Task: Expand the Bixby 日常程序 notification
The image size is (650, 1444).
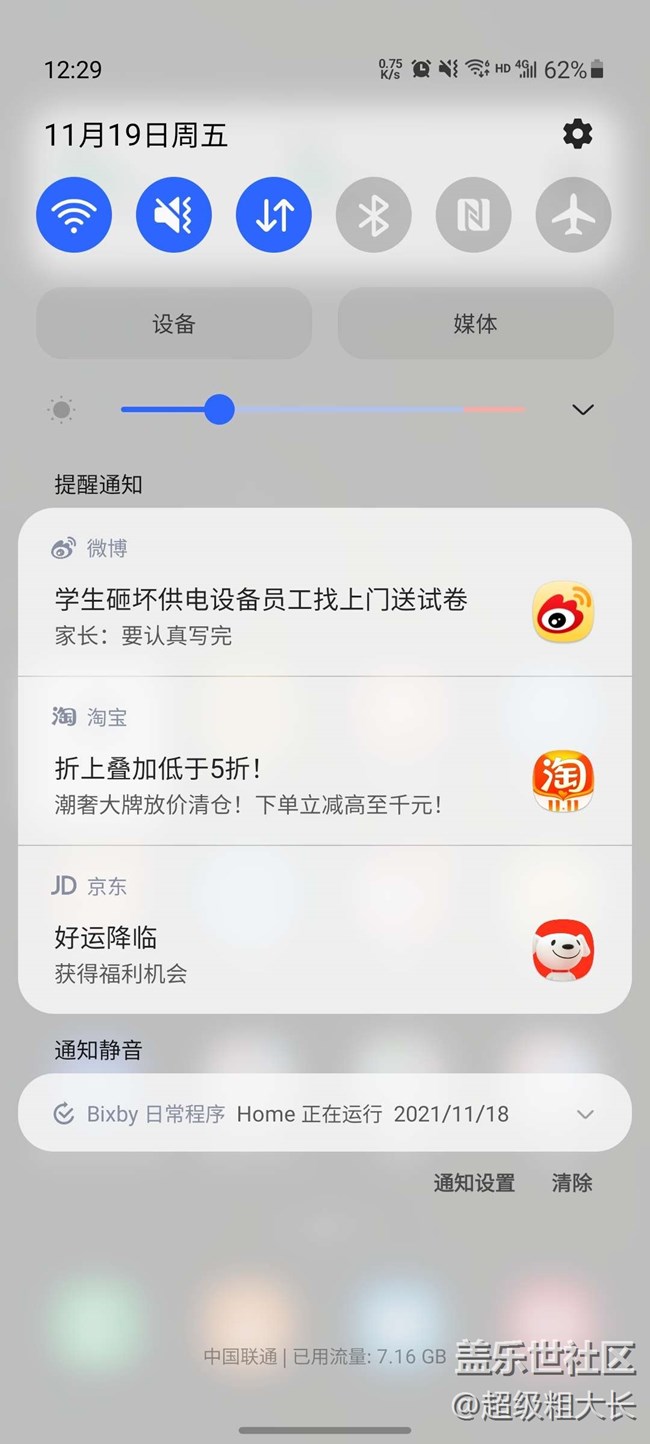Action: click(x=586, y=1114)
